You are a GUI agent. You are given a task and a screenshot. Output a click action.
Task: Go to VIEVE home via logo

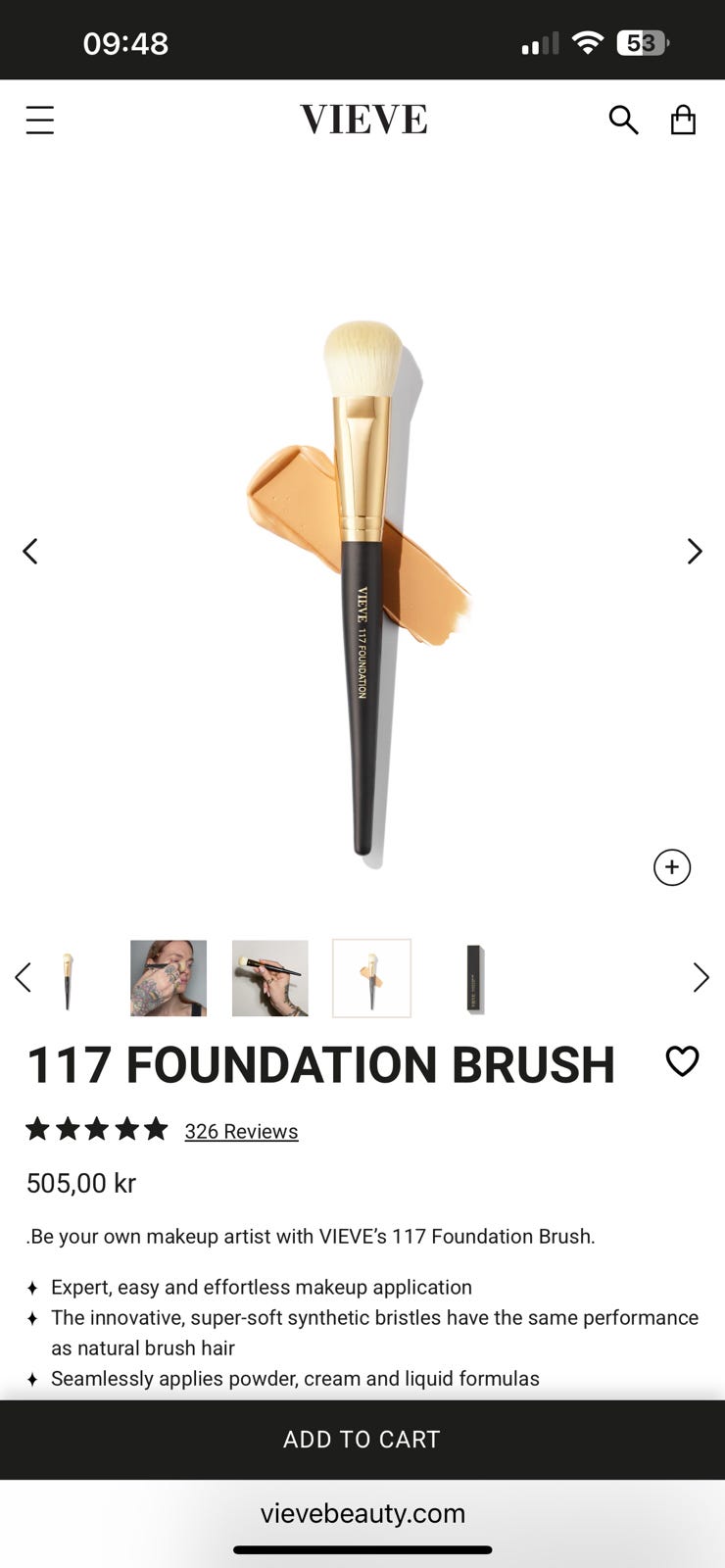point(363,121)
